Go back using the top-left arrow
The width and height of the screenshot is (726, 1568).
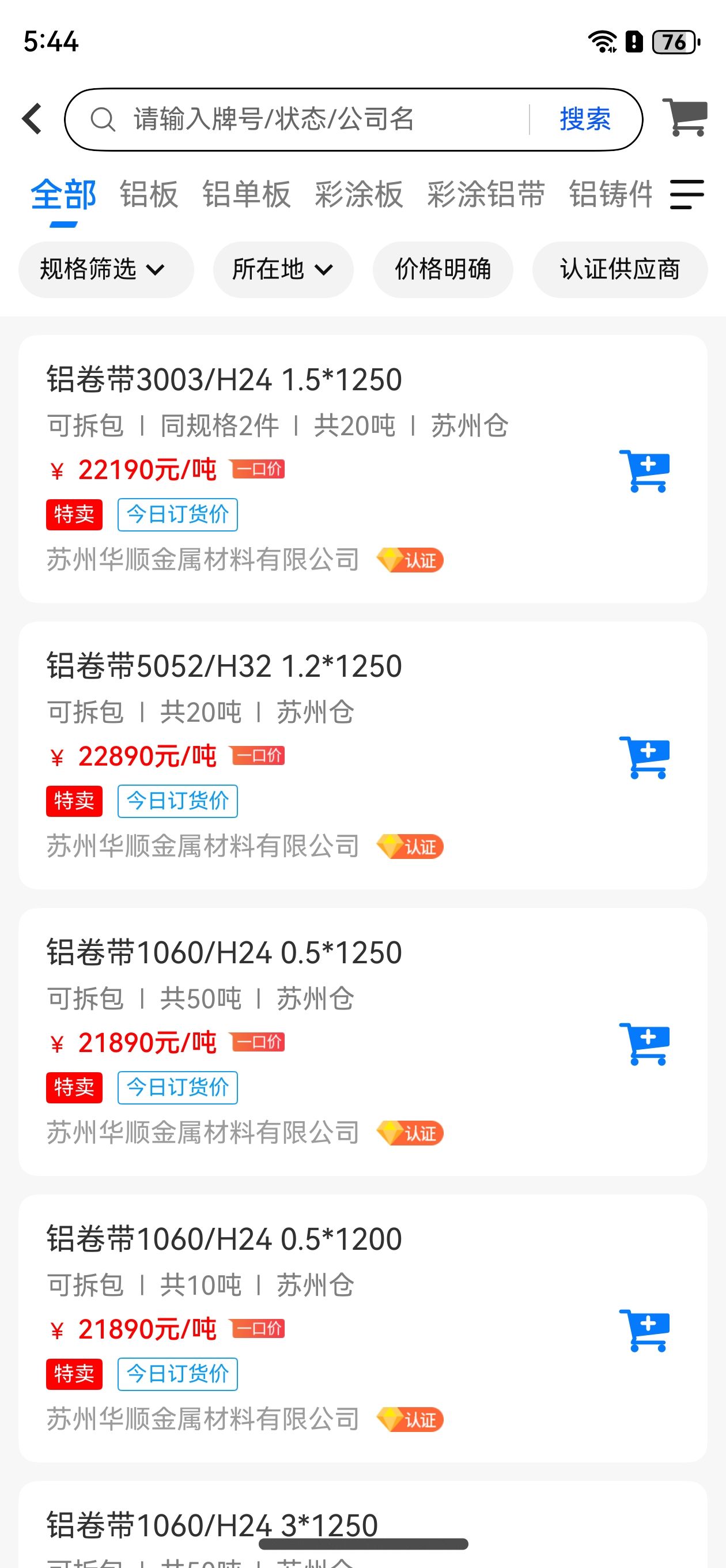coord(32,118)
